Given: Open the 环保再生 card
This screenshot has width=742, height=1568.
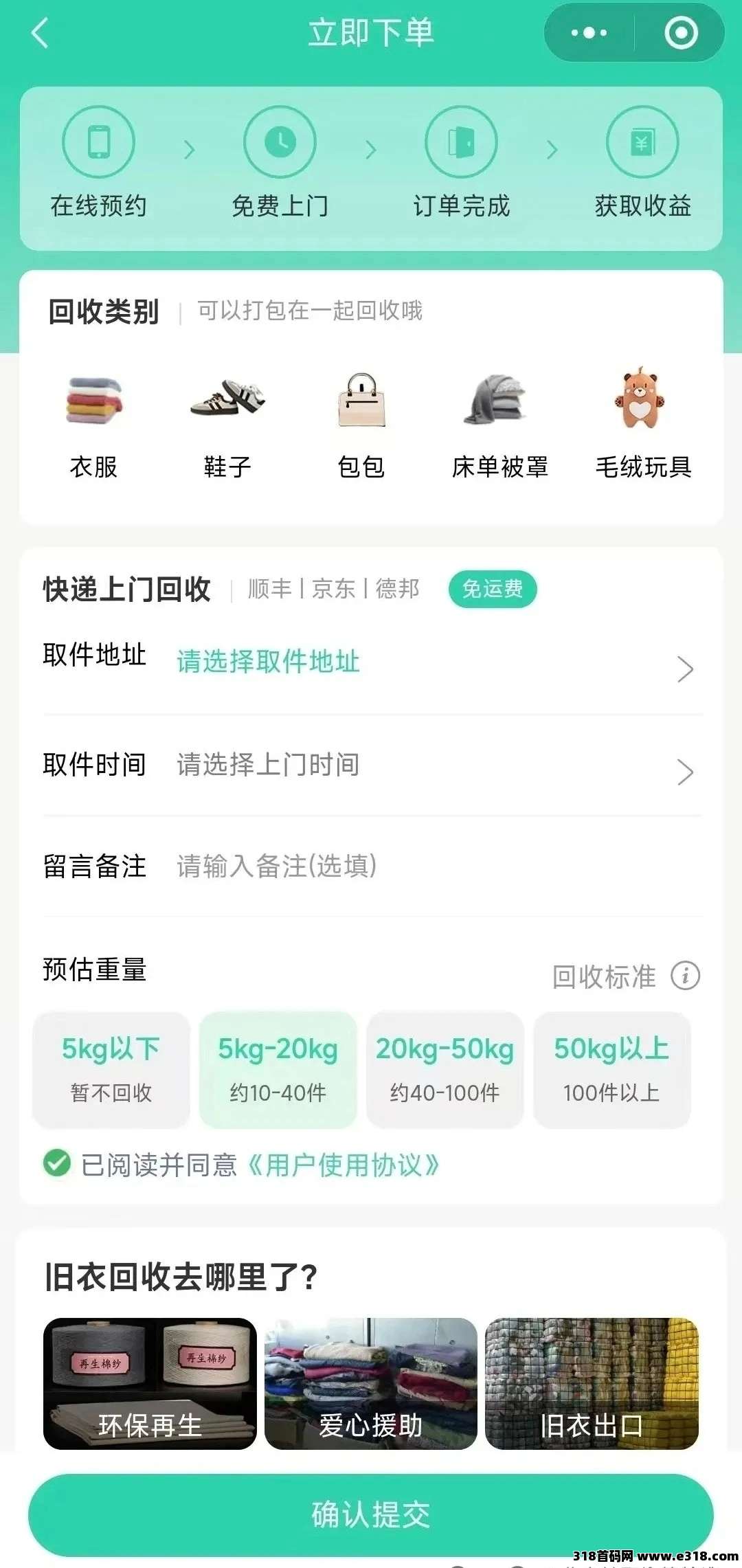Looking at the screenshot, I should [150, 1384].
